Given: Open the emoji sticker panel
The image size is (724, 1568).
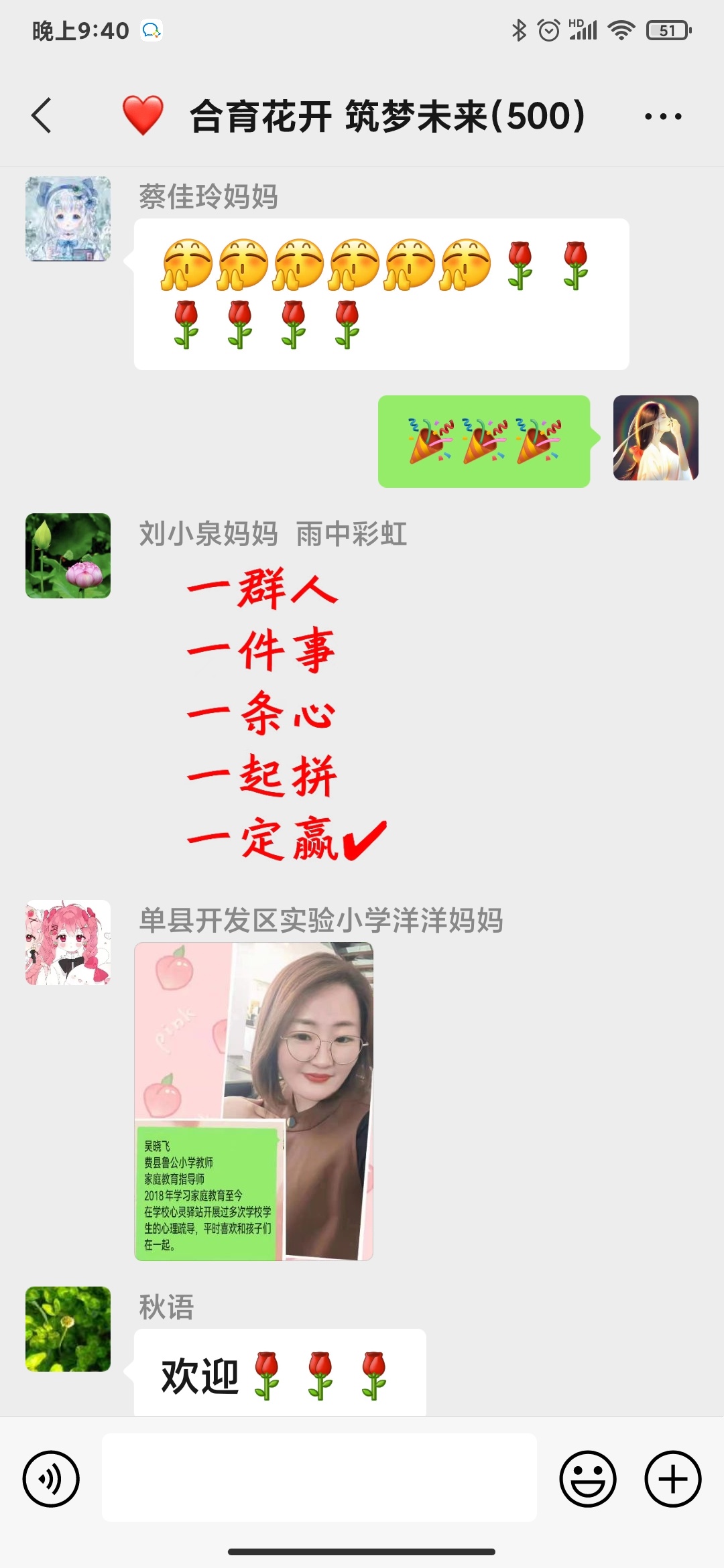Looking at the screenshot, I should coord(588,1479).
